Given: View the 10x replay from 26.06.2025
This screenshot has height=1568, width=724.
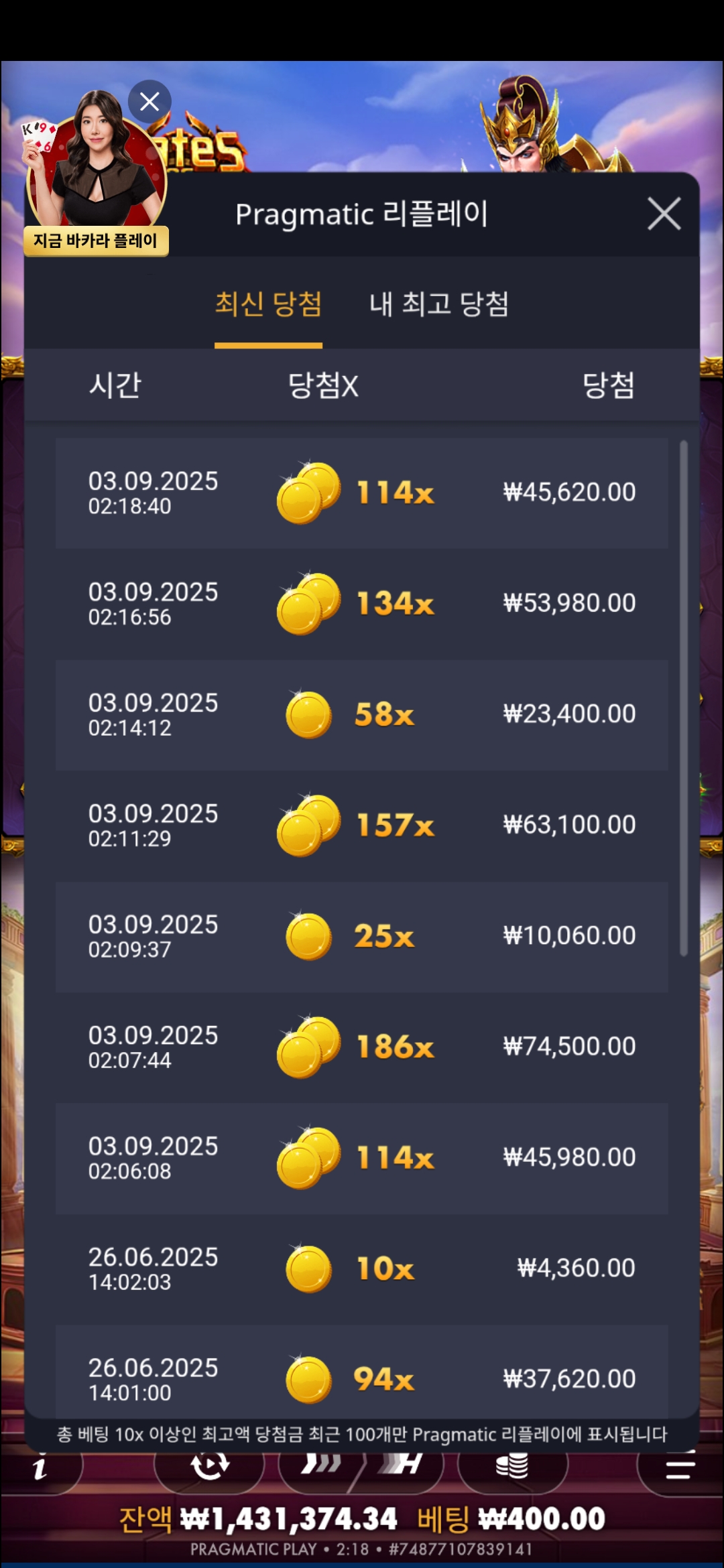Looking at the screenshot, I should click(x=362, y=1268).
